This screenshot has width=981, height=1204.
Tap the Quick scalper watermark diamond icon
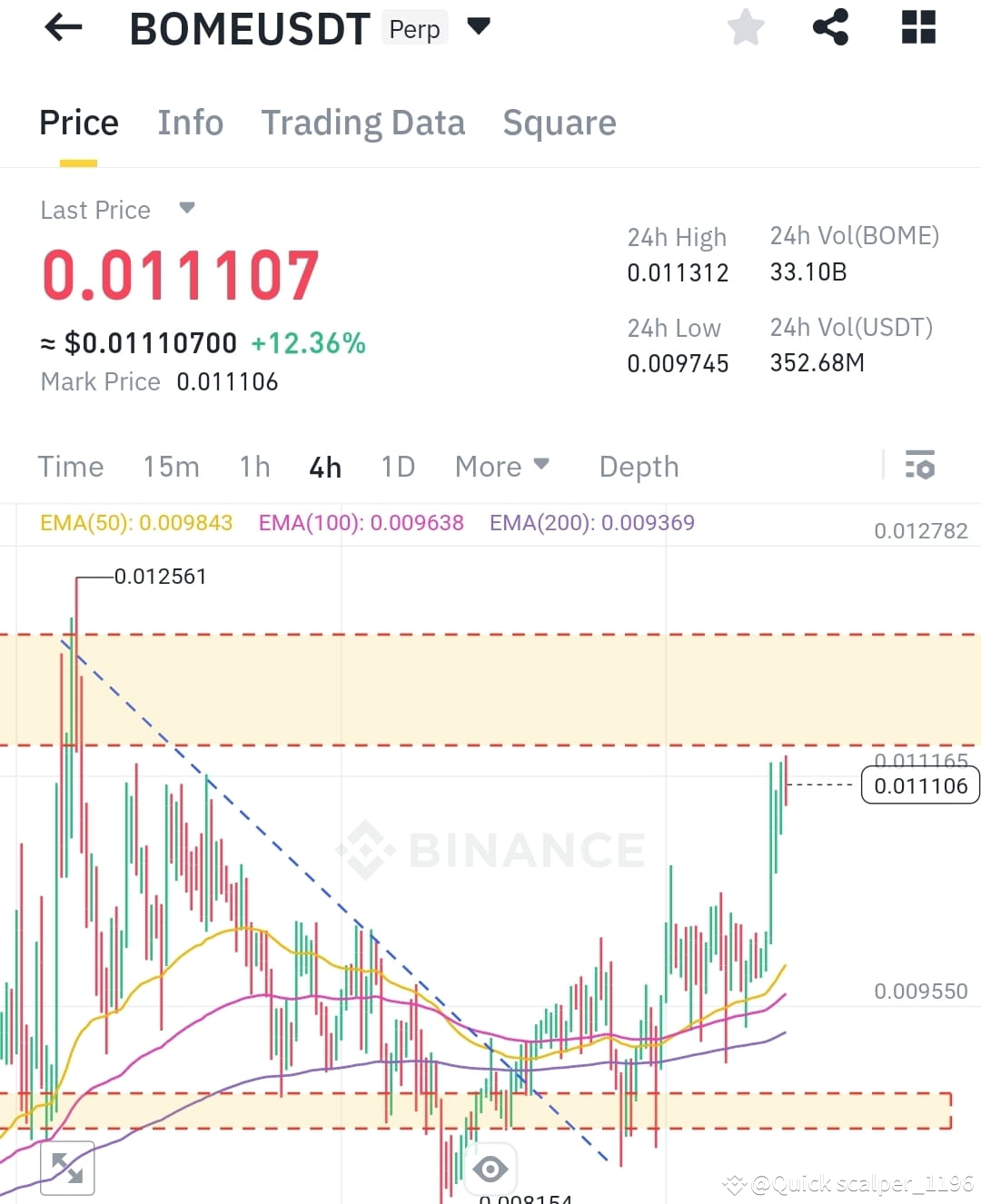(x=732, y=1183)
